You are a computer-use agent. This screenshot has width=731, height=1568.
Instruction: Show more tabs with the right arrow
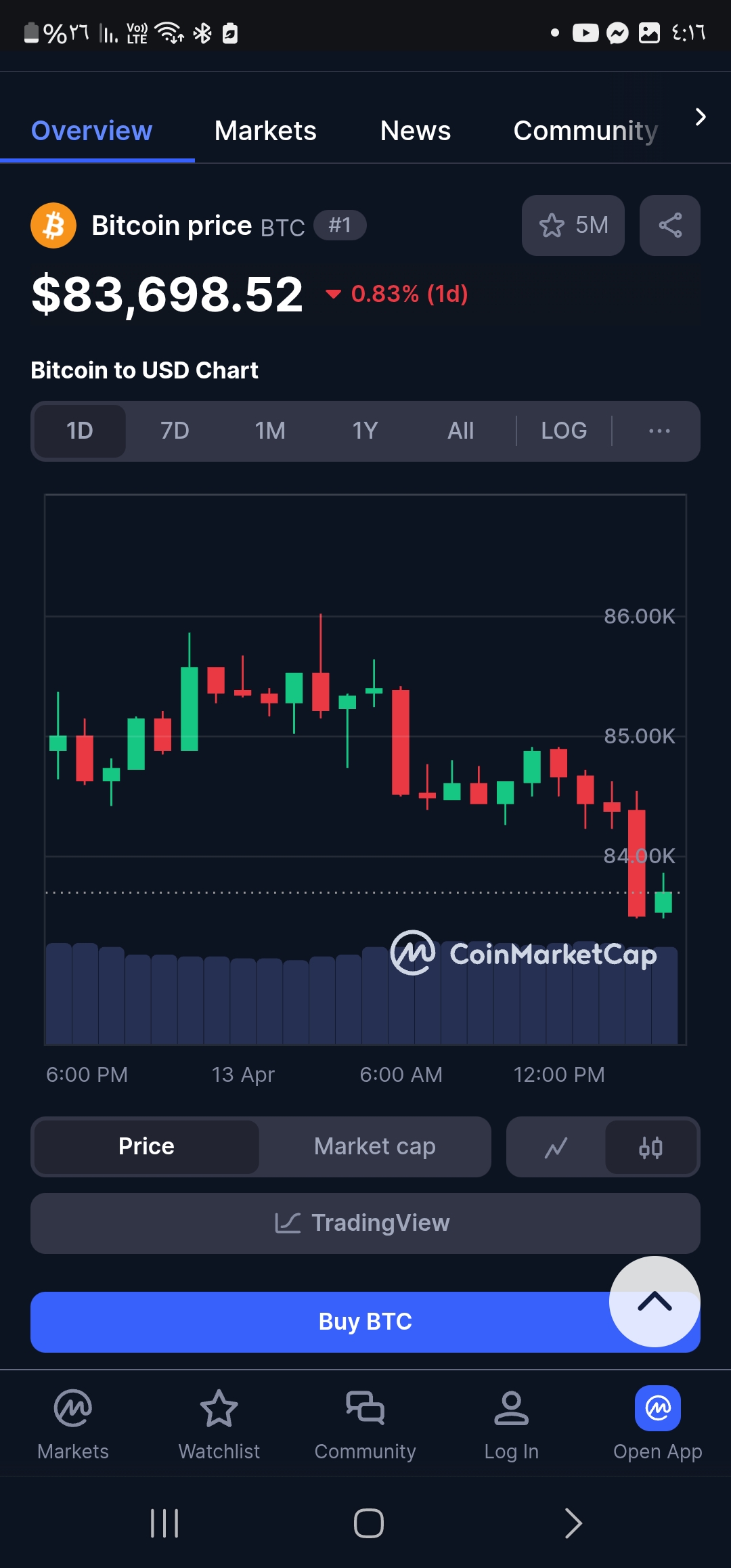click(701, 118)
